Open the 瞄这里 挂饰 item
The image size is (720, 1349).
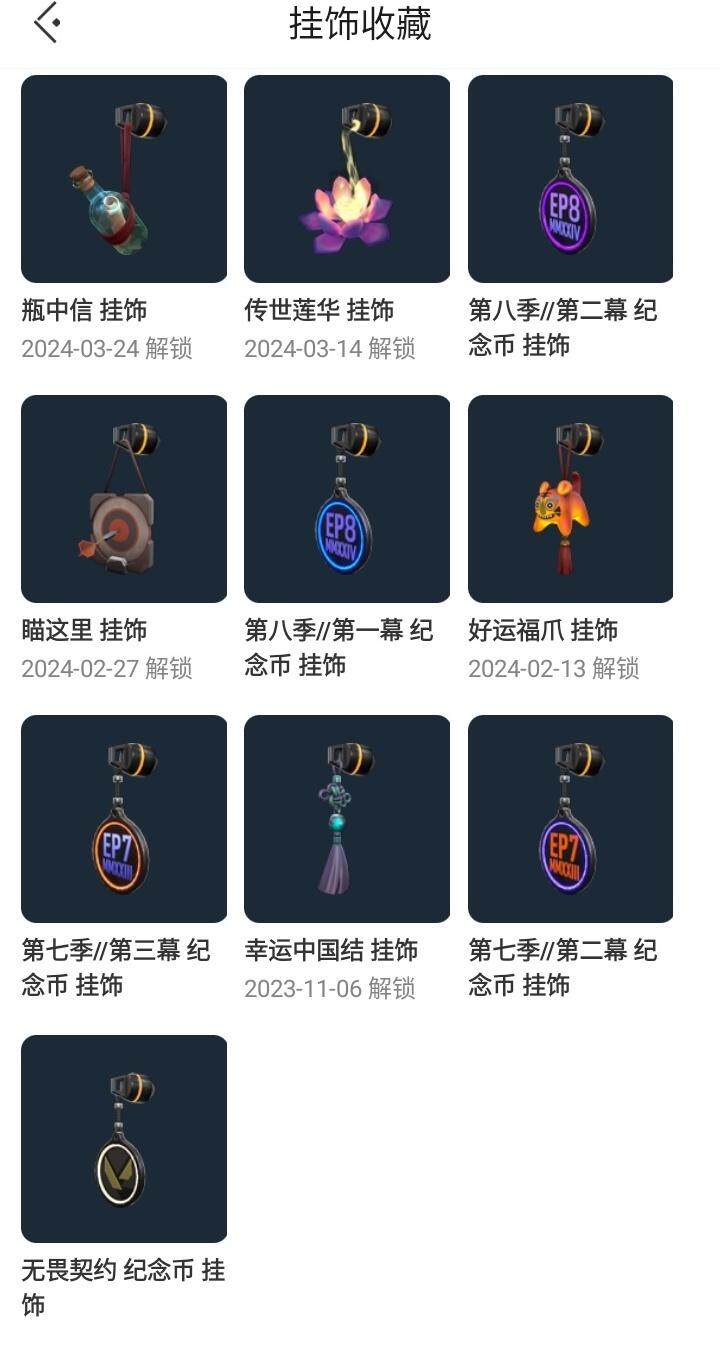pyautogui.click(x=124, y=499)
